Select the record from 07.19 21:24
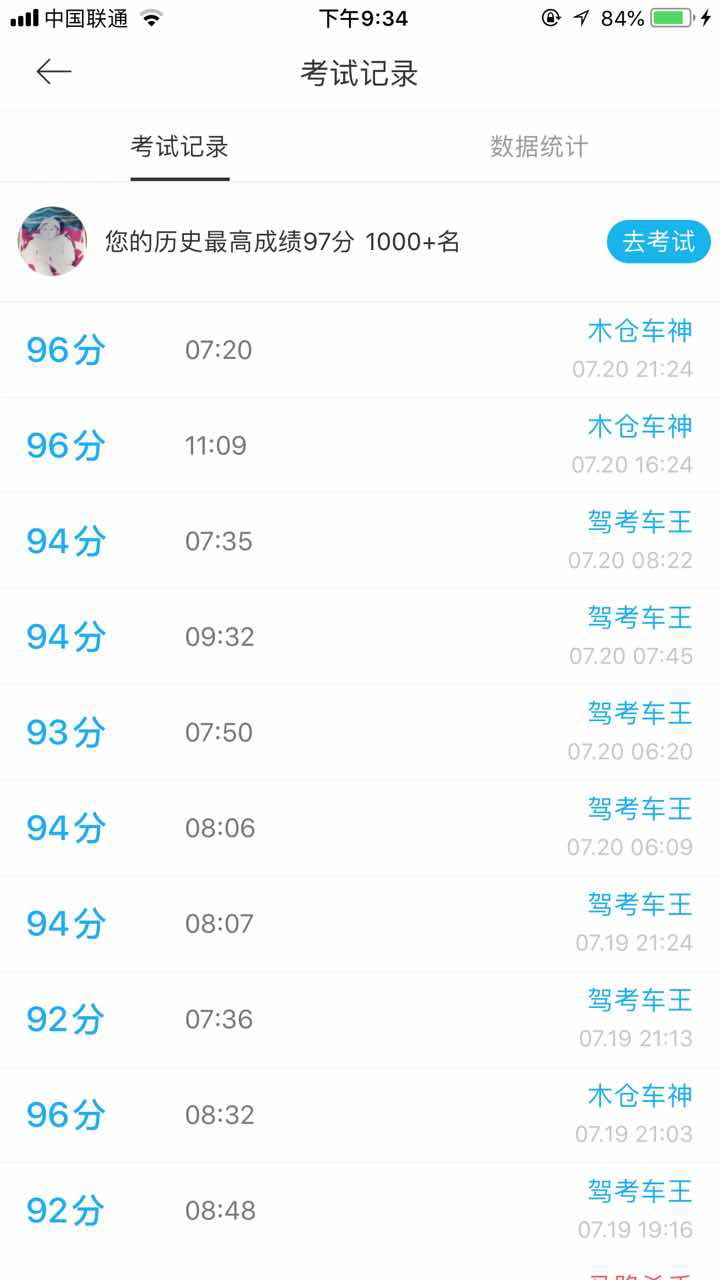The width and height of the screenshot is (720, 1280). tap(360, 924)
